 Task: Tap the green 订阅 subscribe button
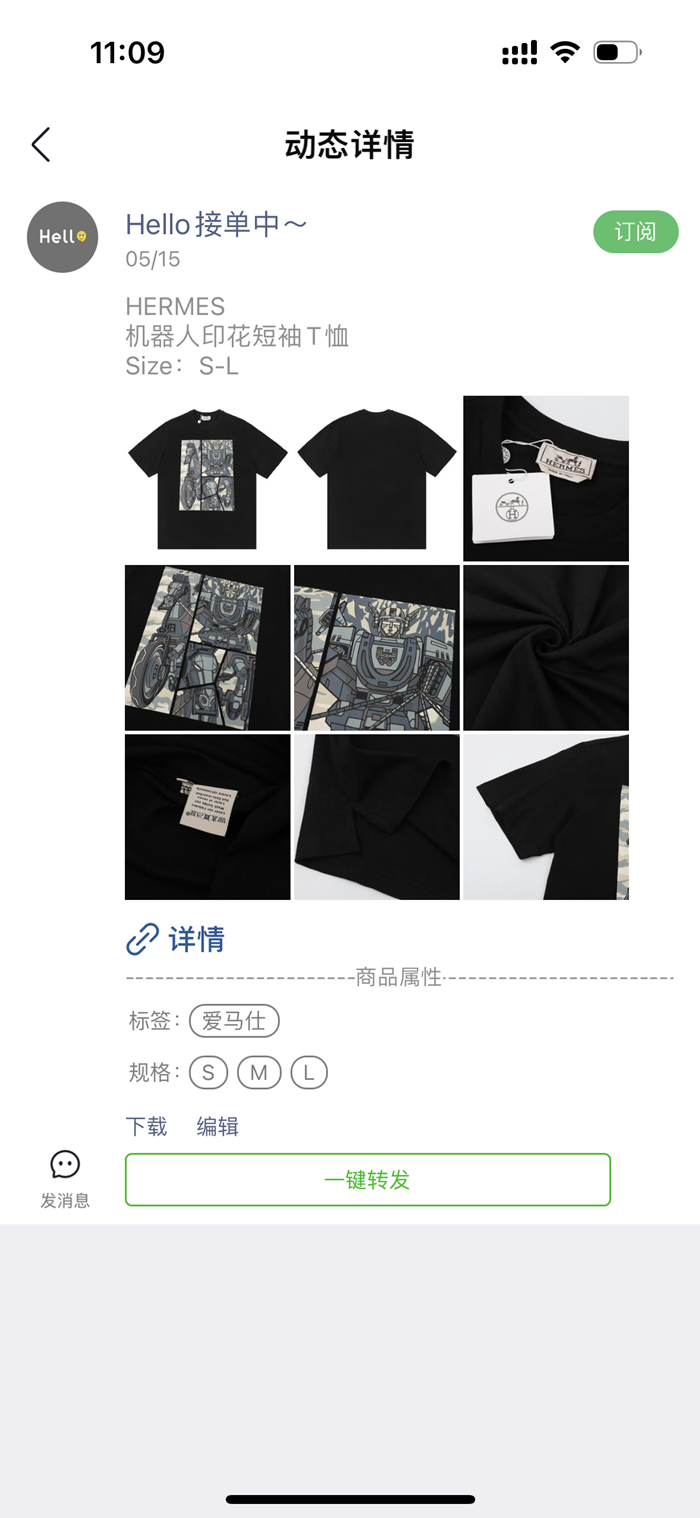pos(635,232)
